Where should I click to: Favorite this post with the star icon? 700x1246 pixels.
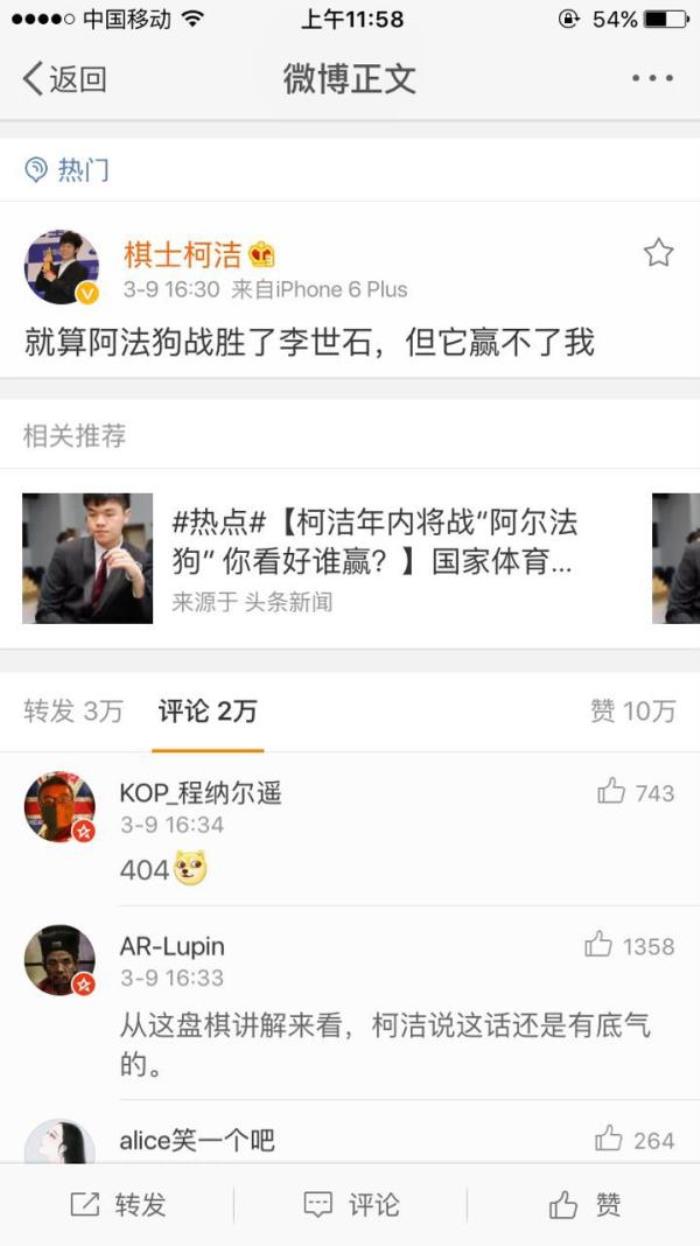(x=658, y=253)
